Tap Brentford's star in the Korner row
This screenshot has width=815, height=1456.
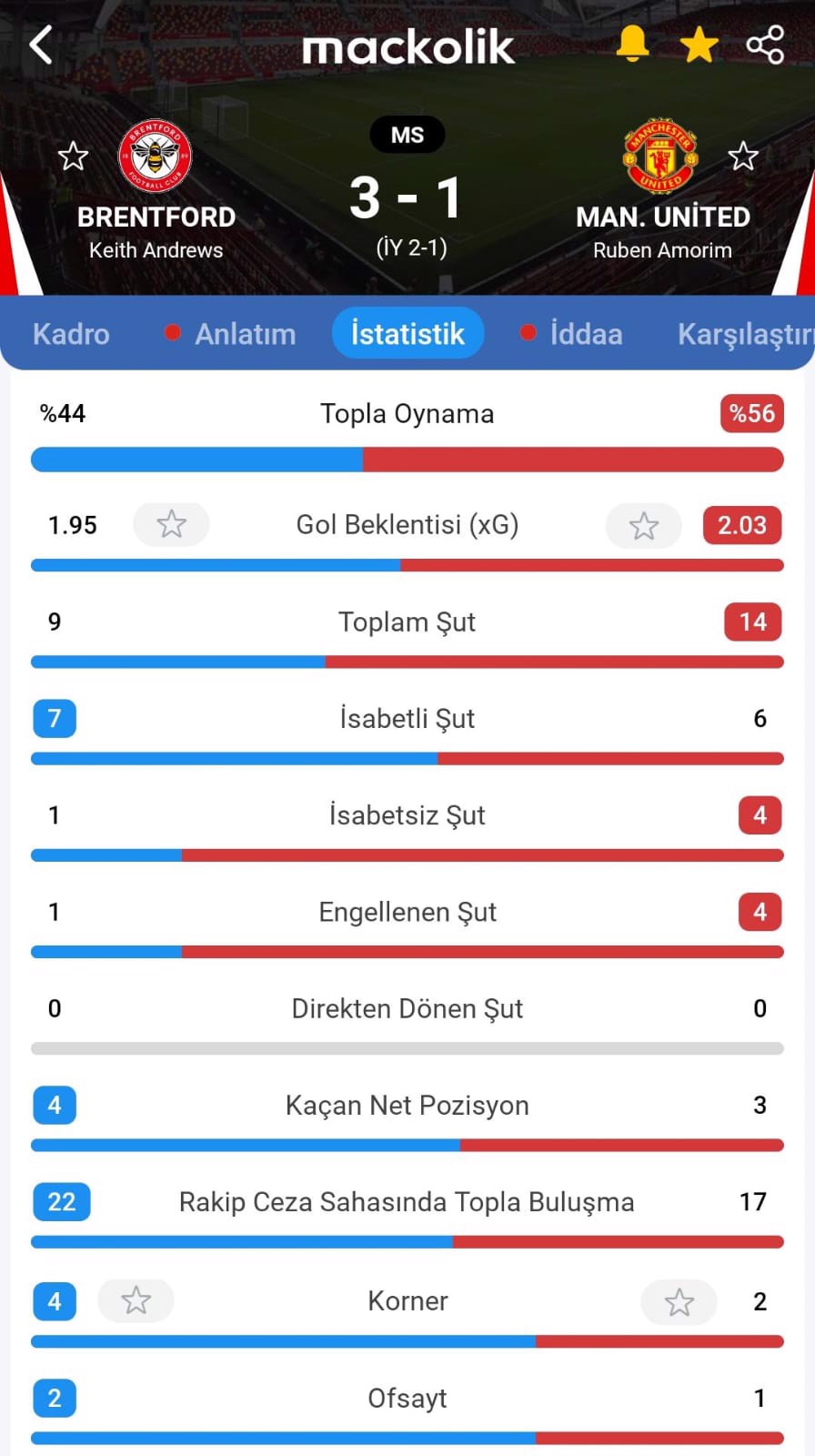point(136,1301)
